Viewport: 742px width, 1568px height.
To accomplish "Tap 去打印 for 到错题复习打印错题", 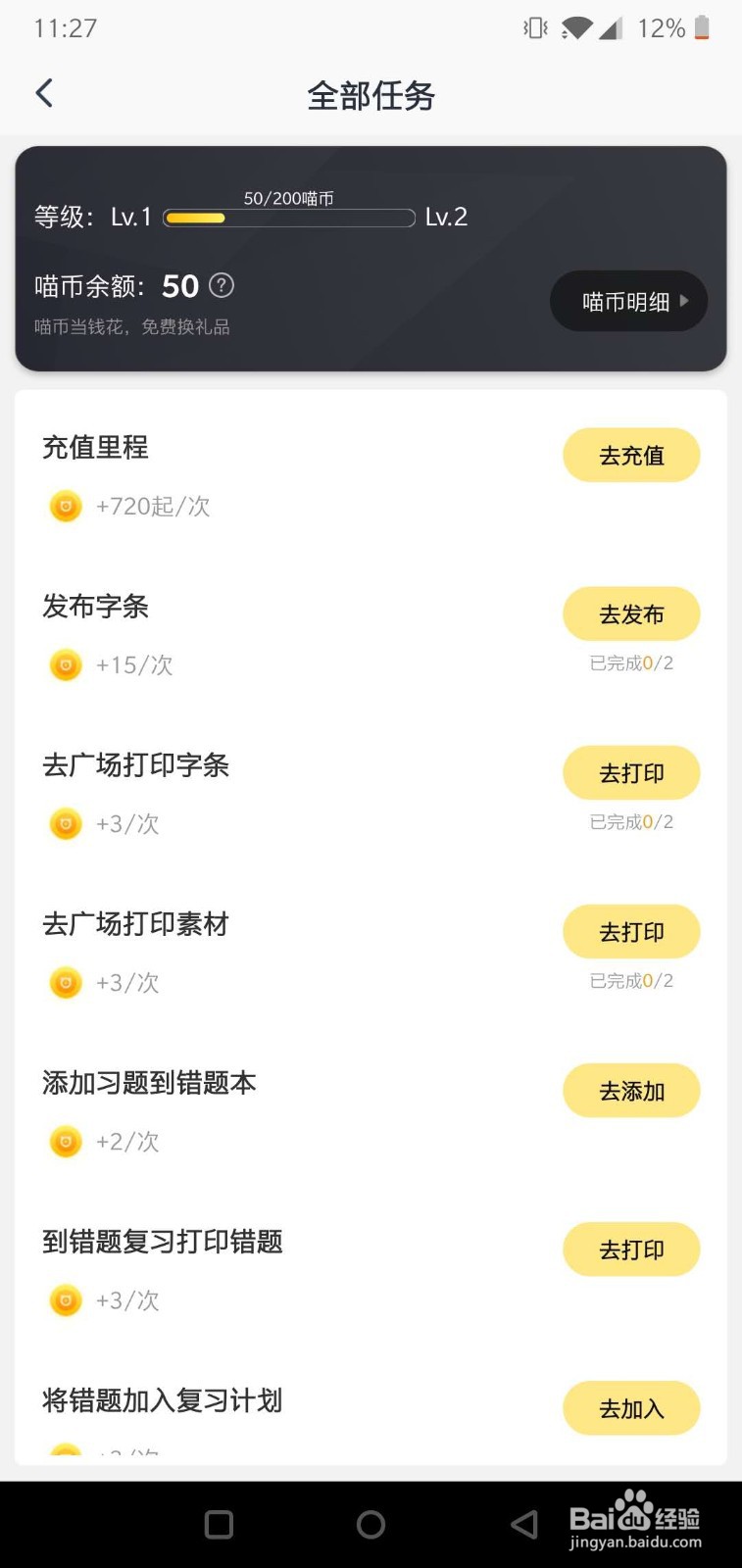I will 631,1249.
